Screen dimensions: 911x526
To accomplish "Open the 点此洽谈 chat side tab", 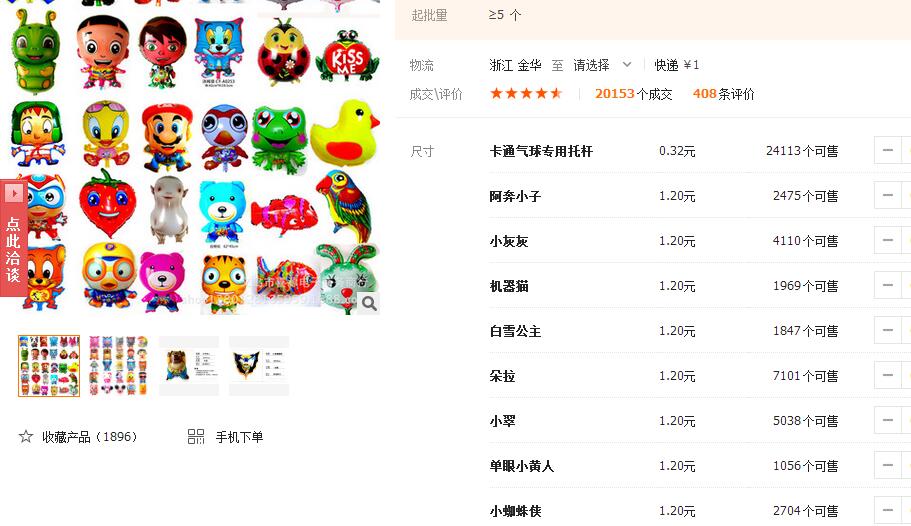I will pos(13,240).
